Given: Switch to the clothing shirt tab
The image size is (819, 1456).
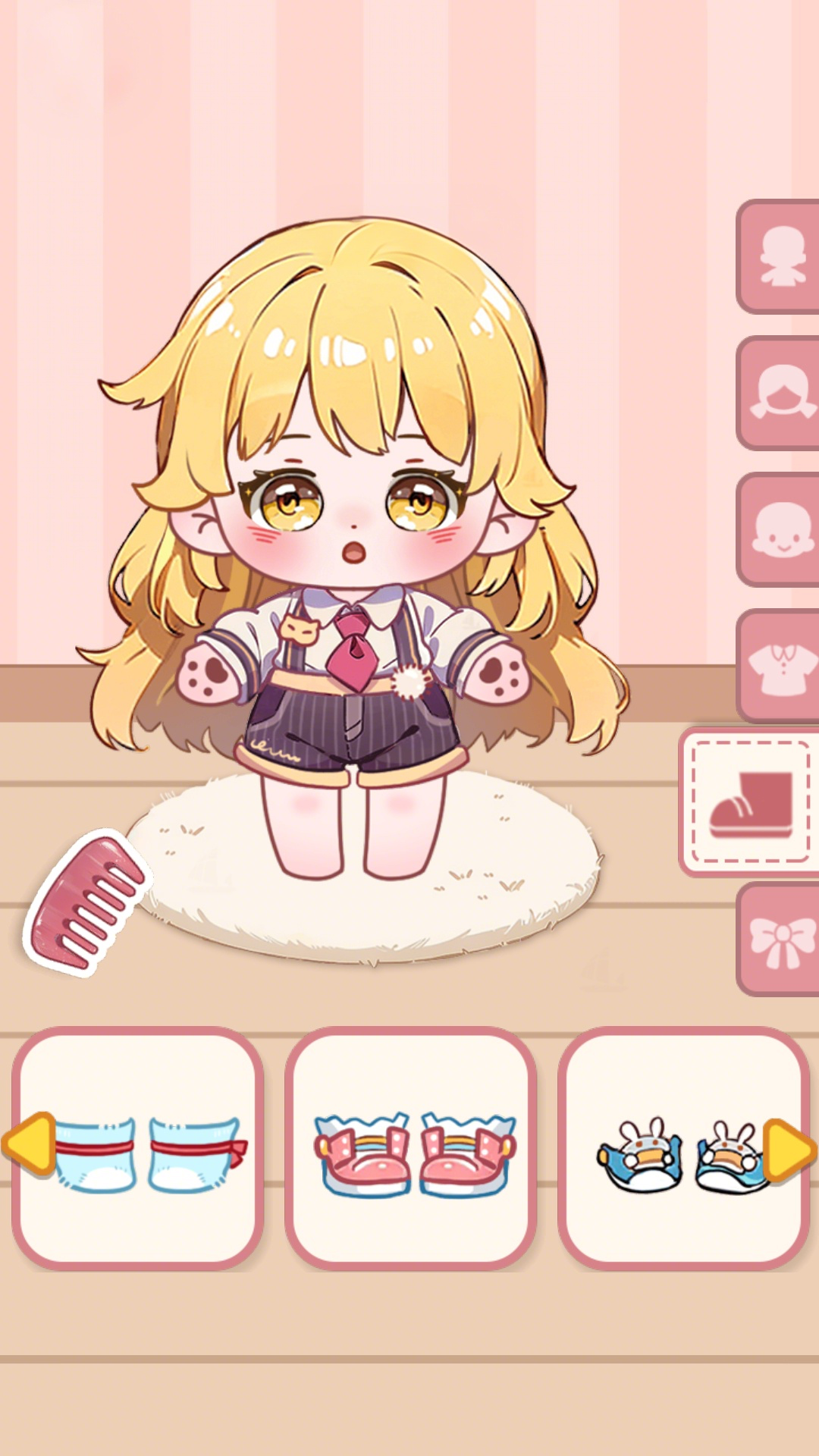Looking at the screenshot, I should (781, 667).
